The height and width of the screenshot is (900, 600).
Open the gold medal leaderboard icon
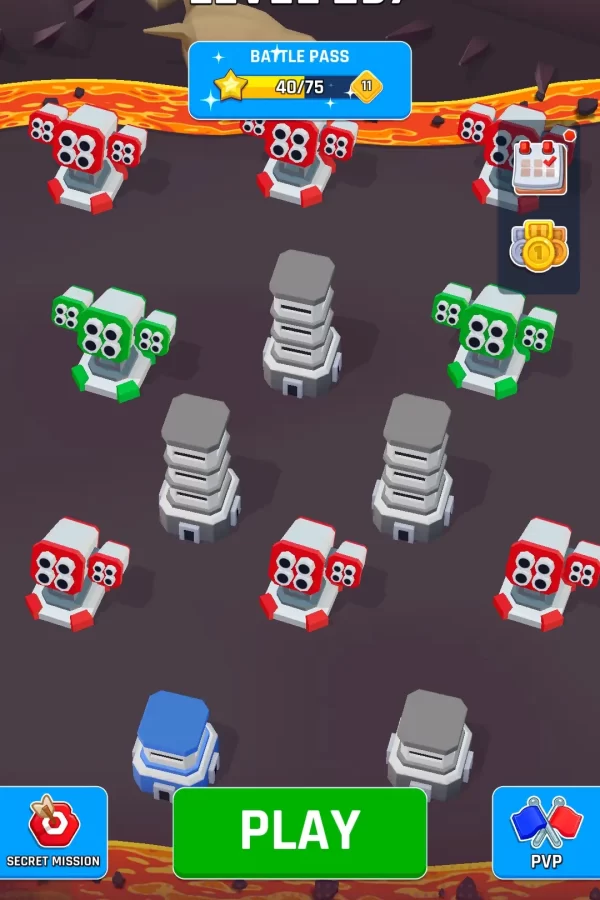click(x=539, y=245)
